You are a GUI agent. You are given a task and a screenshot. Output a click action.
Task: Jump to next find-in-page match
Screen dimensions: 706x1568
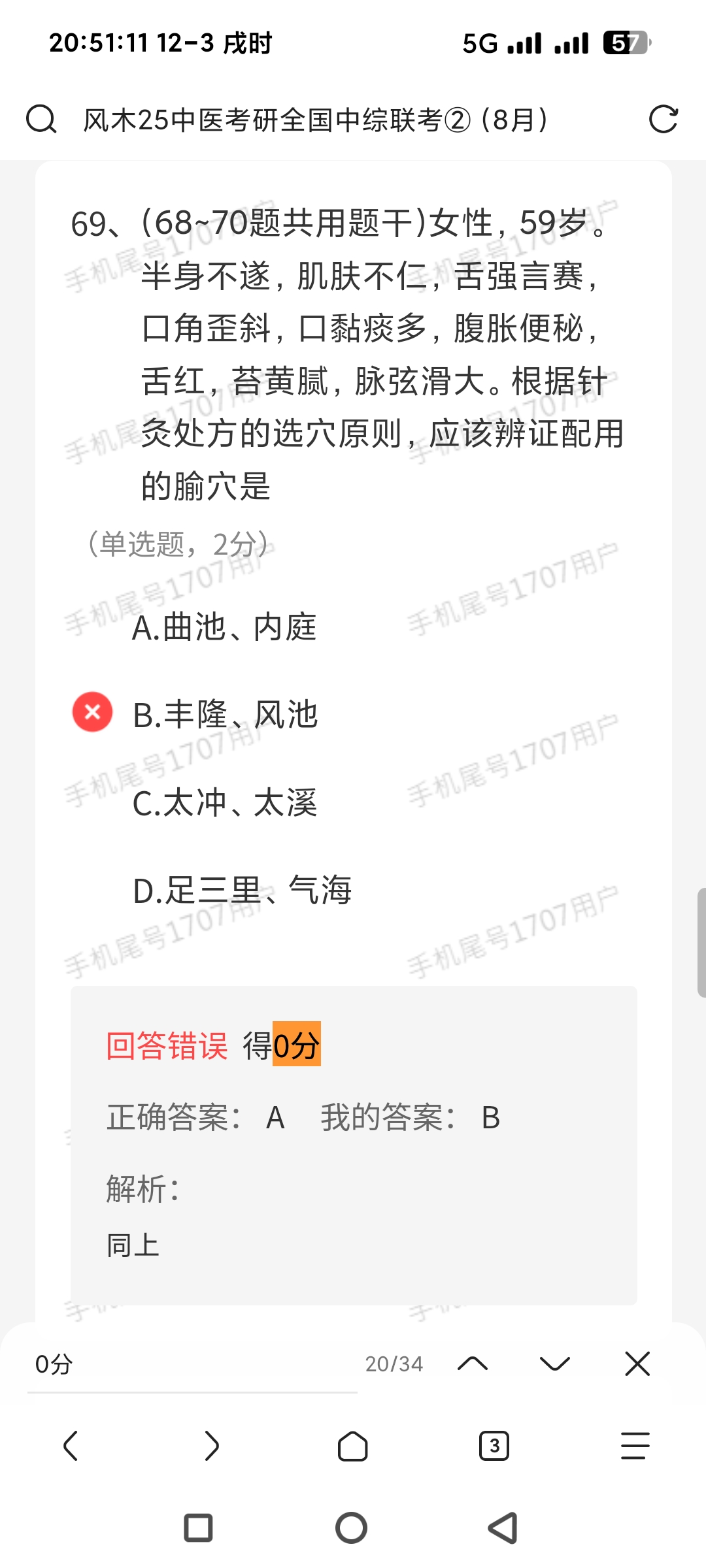[x=555, y=1364]
